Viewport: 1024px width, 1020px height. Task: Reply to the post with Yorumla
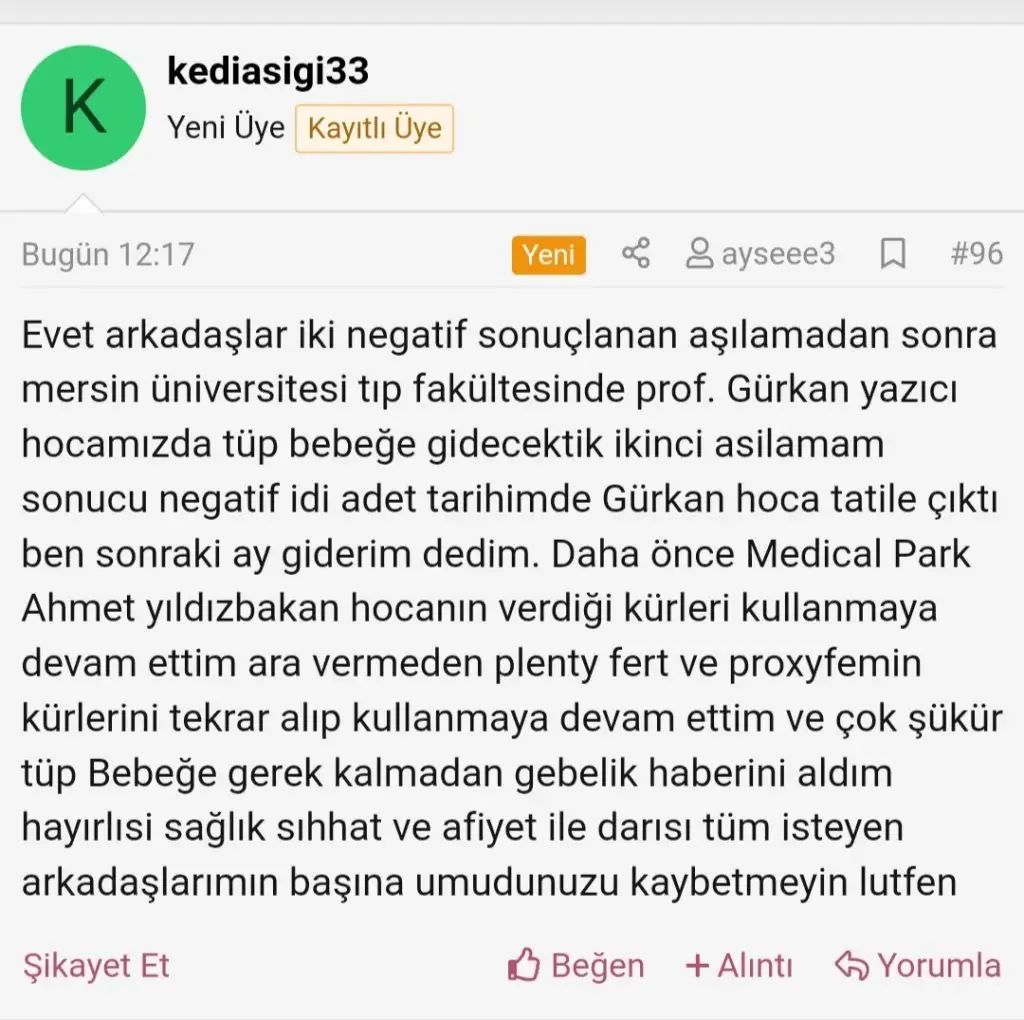point(918,965)
